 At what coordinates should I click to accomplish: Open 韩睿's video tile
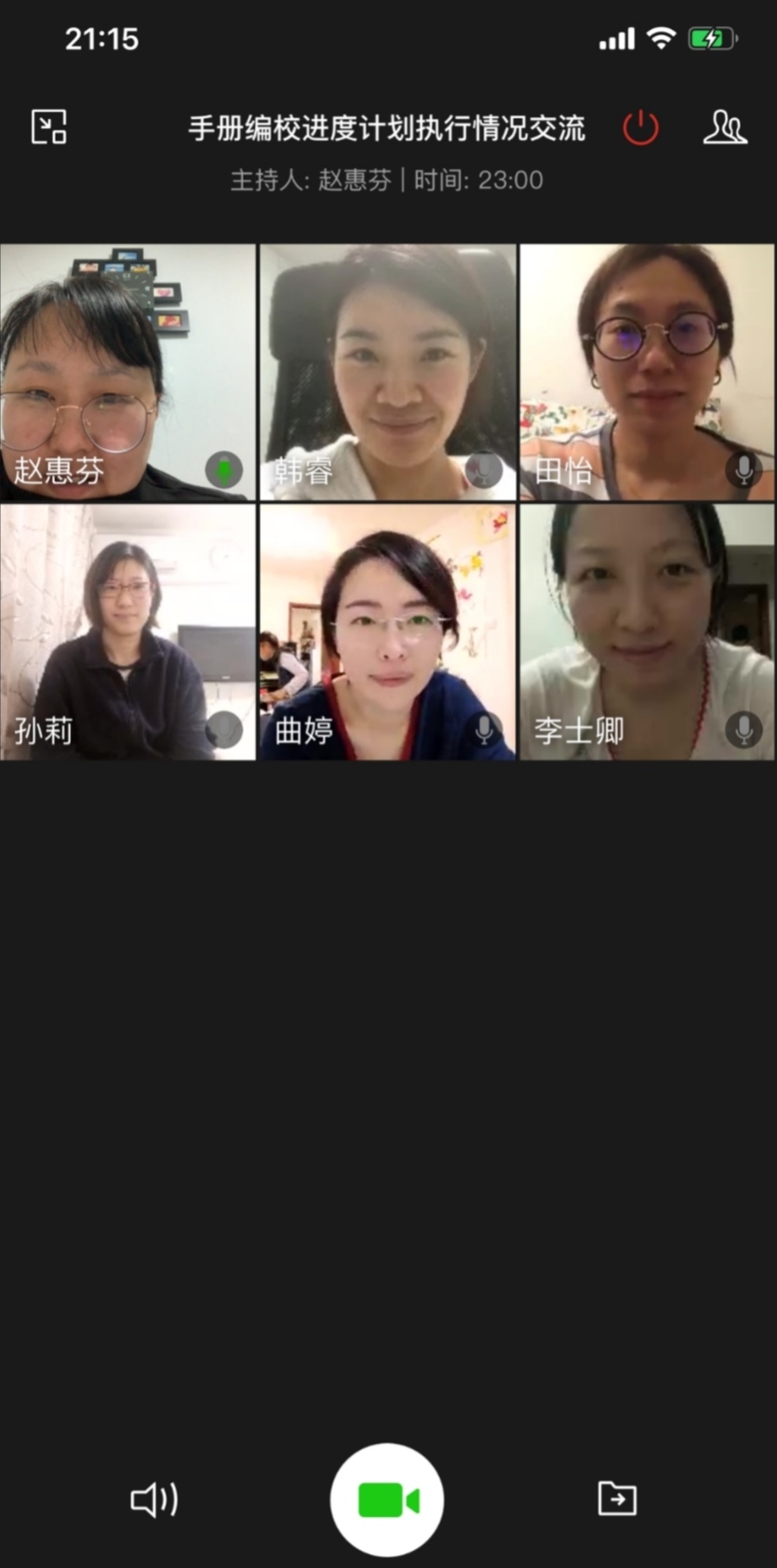click(387, 372)
